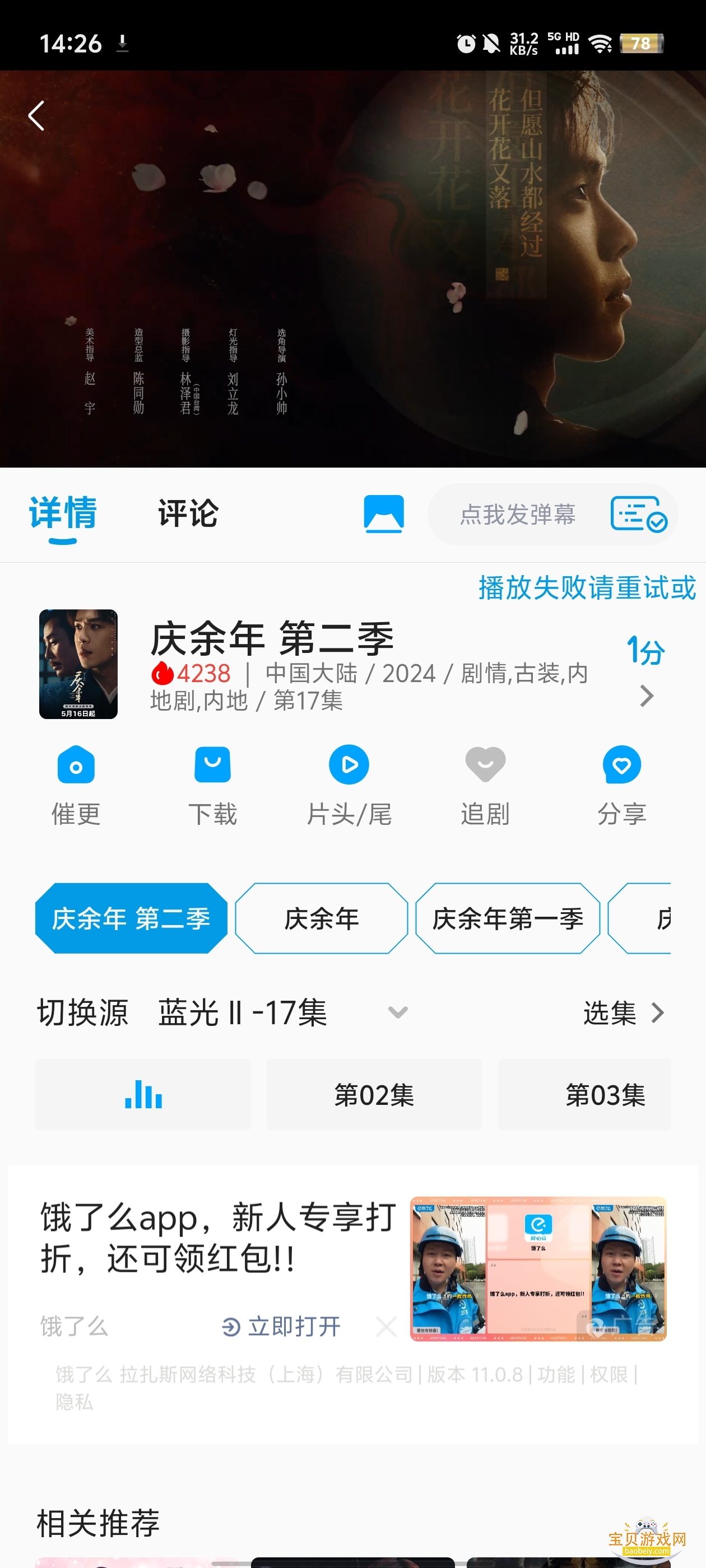The width and height of the screenshot is (706, 1568).
Task: Select the currently playing episode with equalizer bars
Action: point(143,1094)
